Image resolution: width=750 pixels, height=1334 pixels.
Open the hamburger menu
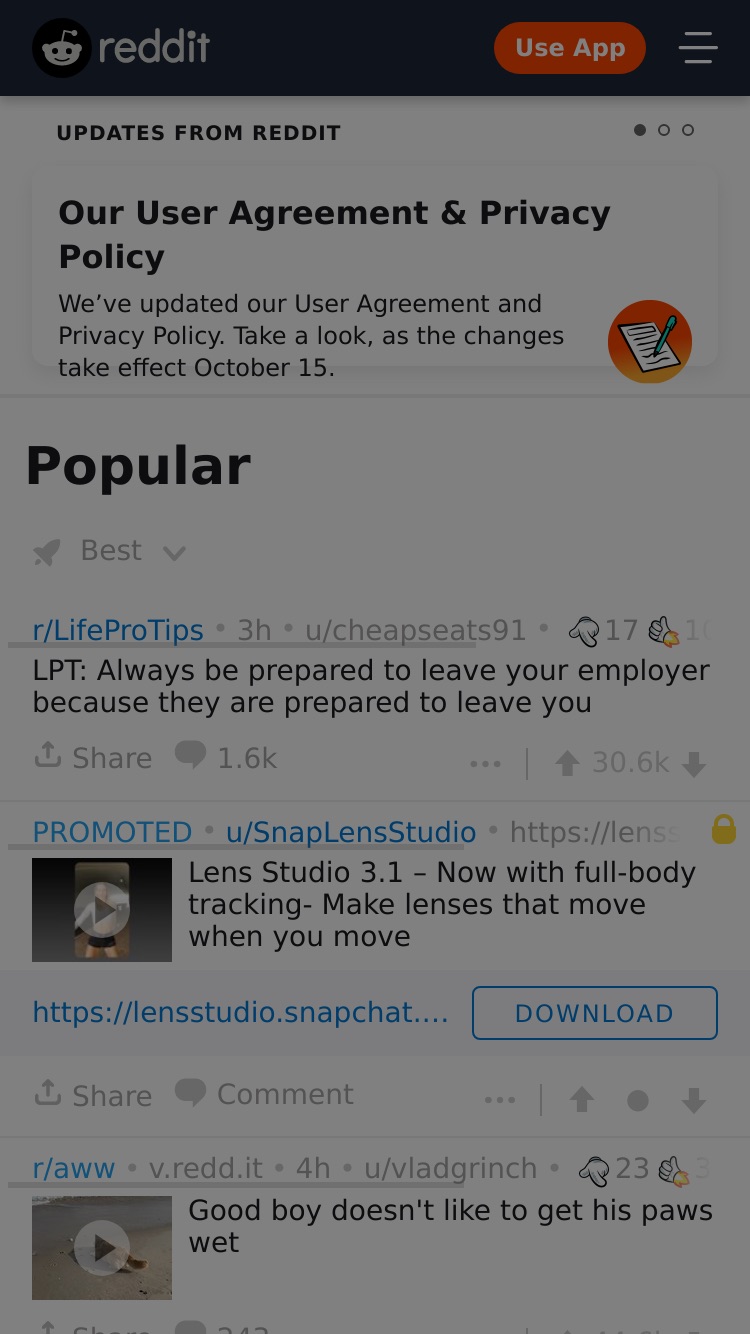[x=698, y=48]
